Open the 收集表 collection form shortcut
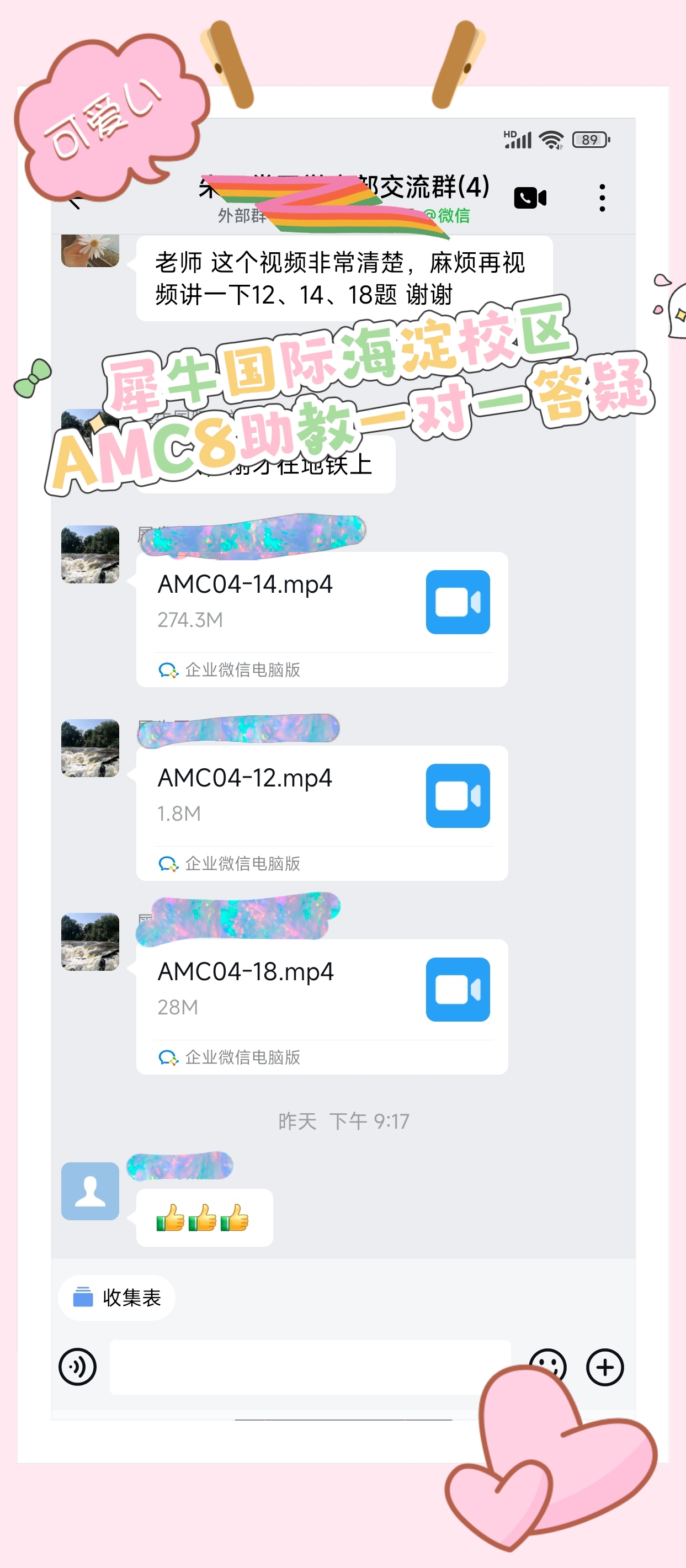This screenshot has height=1568, width=686. click(117, 1297)
